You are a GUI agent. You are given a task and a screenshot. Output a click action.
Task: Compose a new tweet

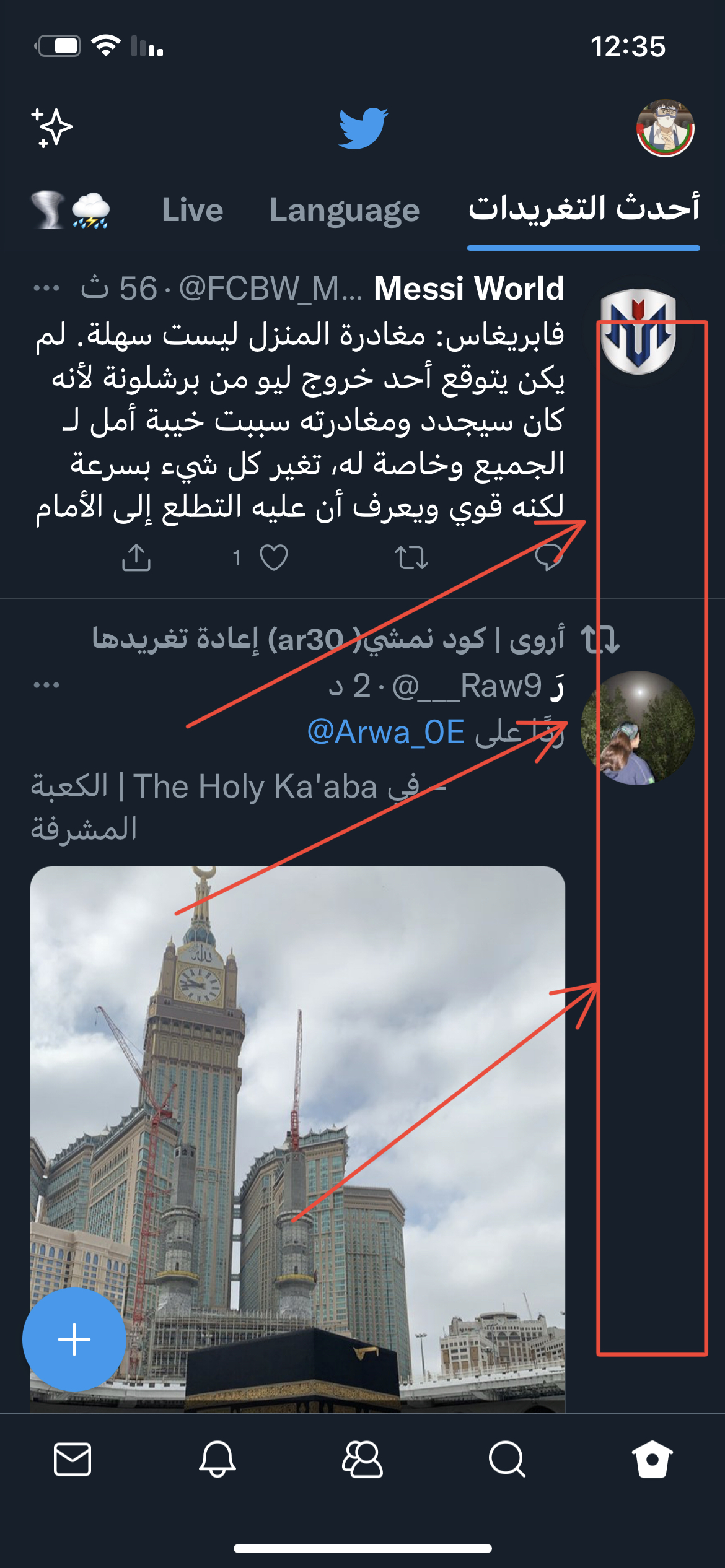pyautogui.click(x=74, y=1339)
